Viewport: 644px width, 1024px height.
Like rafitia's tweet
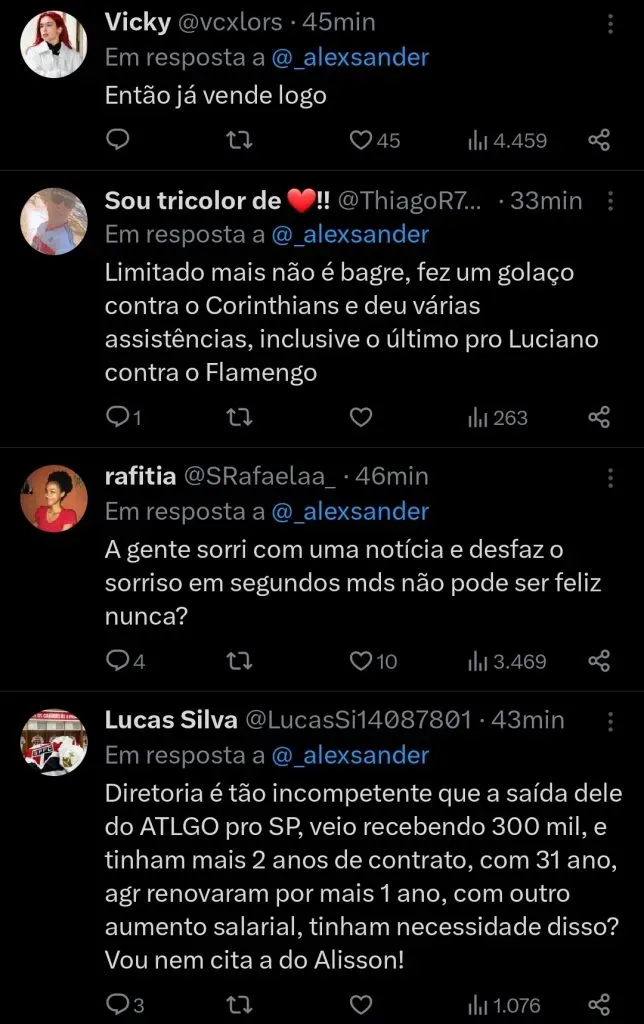pos(361,661)
